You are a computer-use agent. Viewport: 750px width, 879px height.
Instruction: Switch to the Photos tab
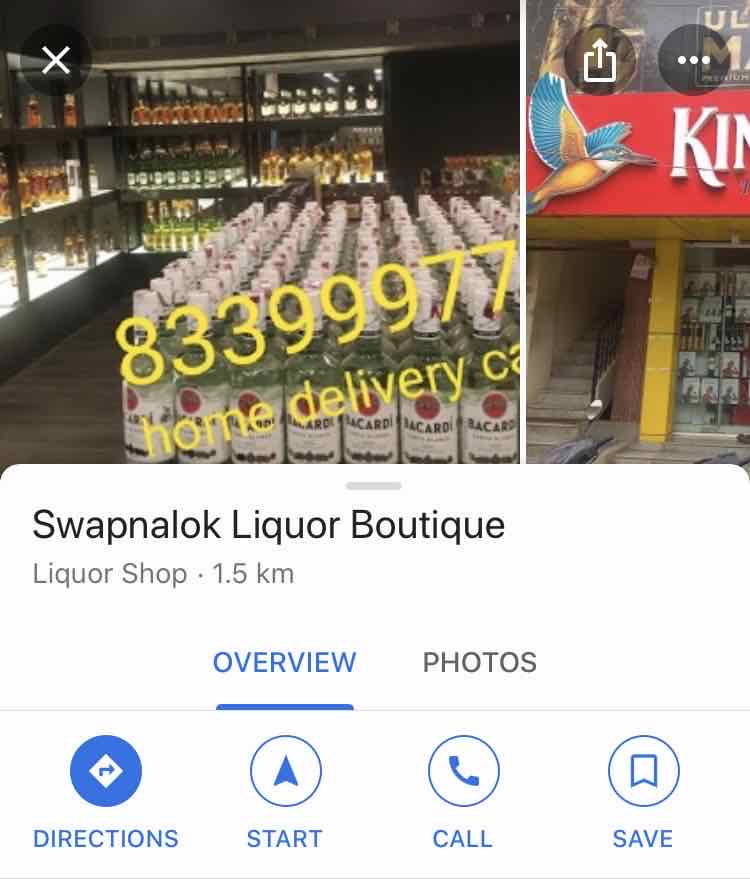click(x=479, y=662)
